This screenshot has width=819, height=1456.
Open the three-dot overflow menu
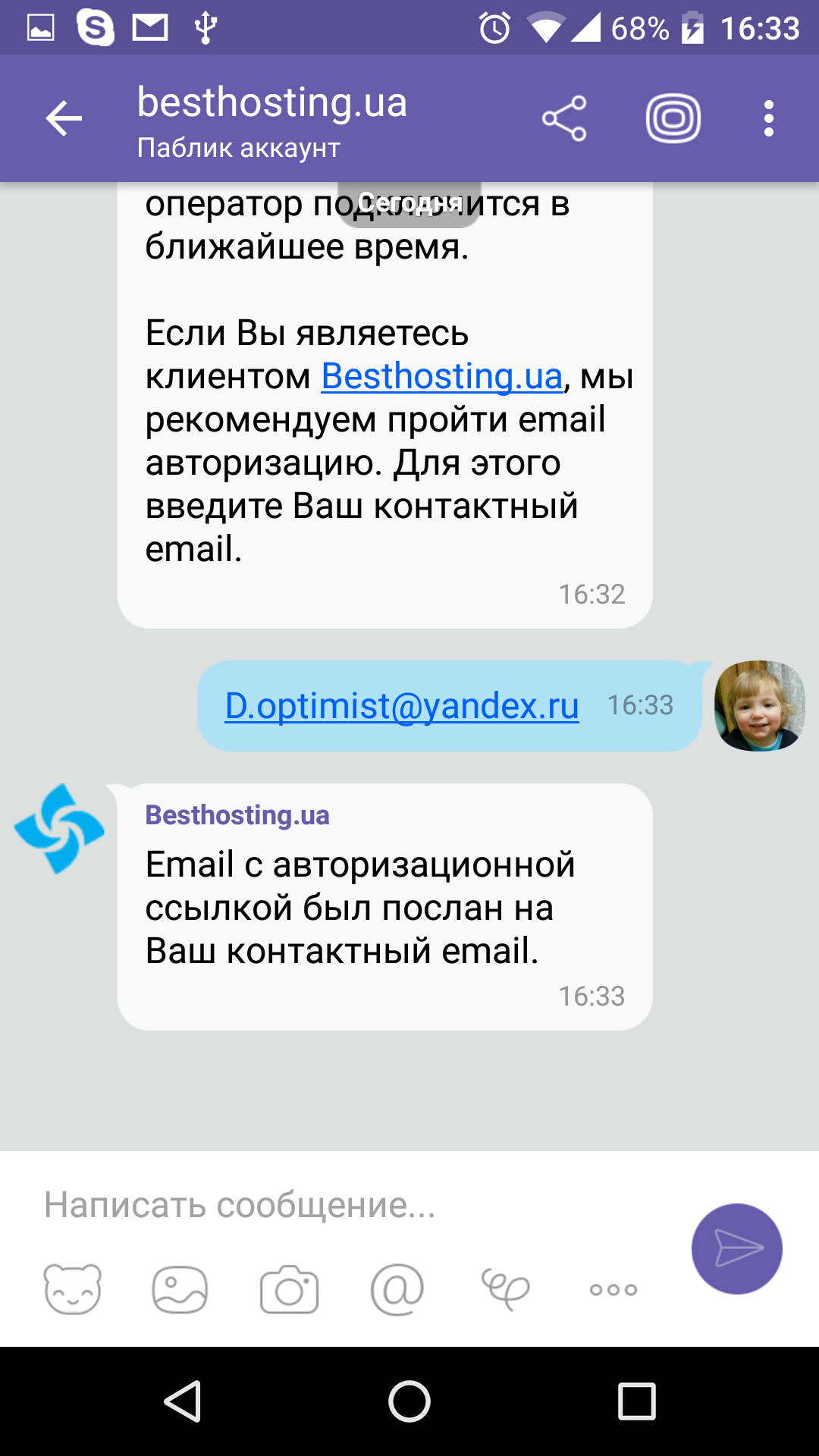pos(769,118)
